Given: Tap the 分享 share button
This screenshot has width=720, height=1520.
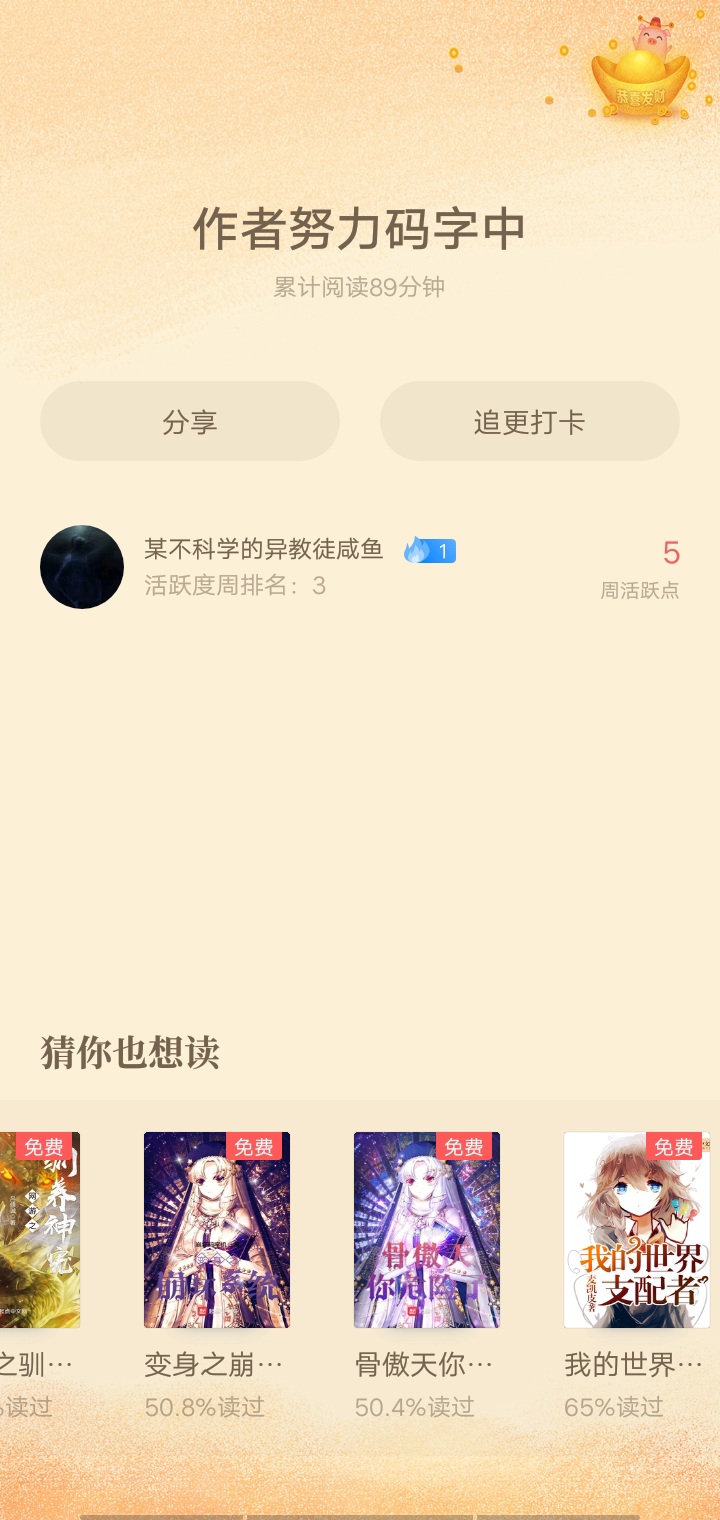Looking at the screenshot, I should click(x=190, y=421).
